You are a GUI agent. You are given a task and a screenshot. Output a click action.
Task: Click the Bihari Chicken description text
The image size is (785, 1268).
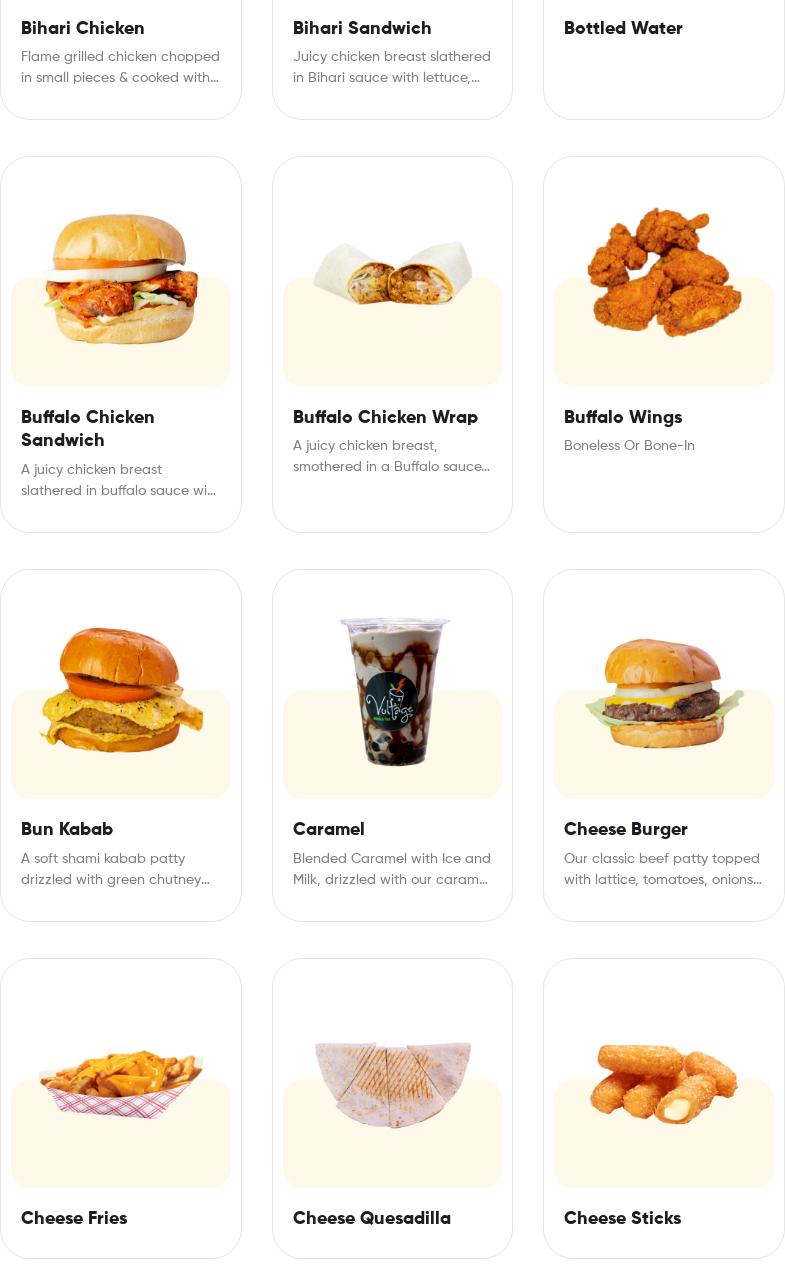(x=120, y=67)
